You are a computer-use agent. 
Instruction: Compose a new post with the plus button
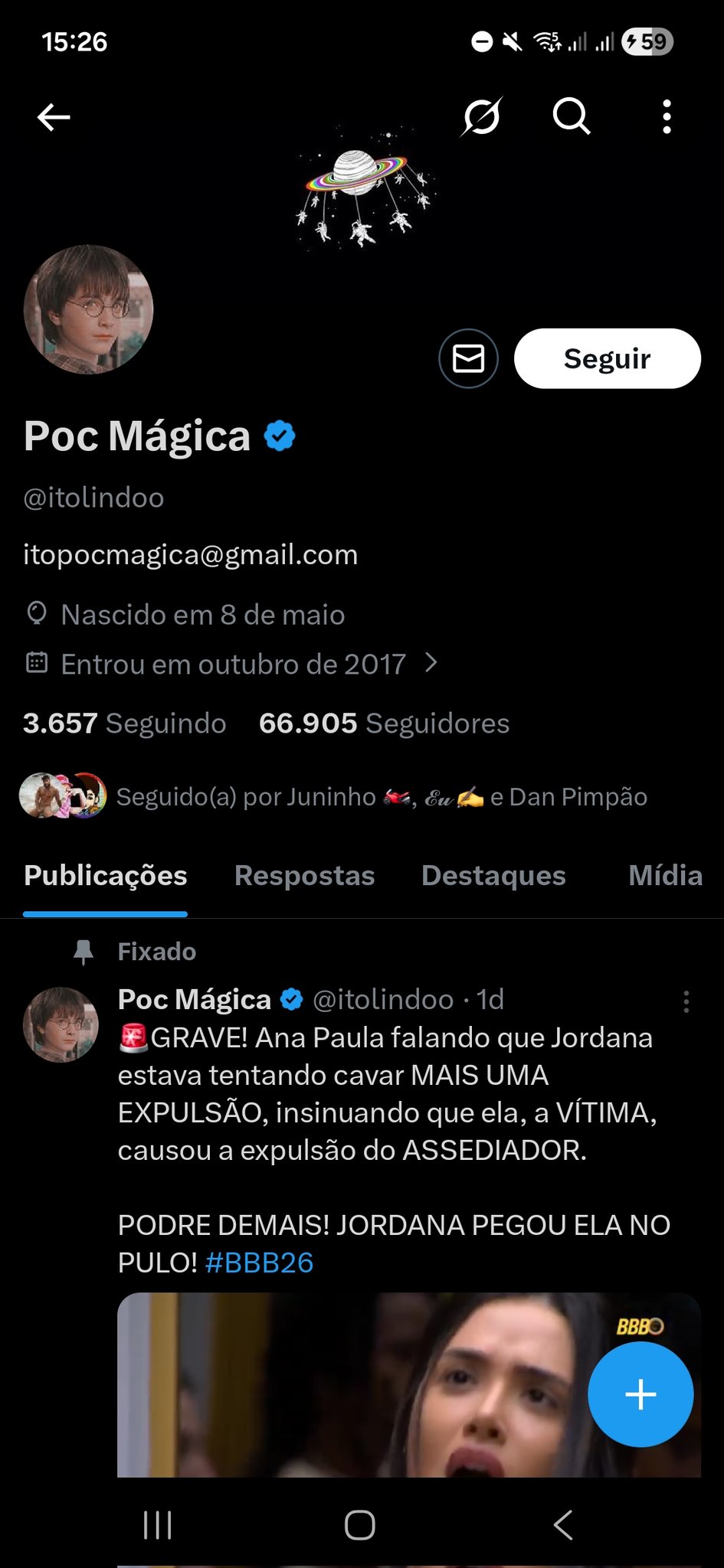640,1394
